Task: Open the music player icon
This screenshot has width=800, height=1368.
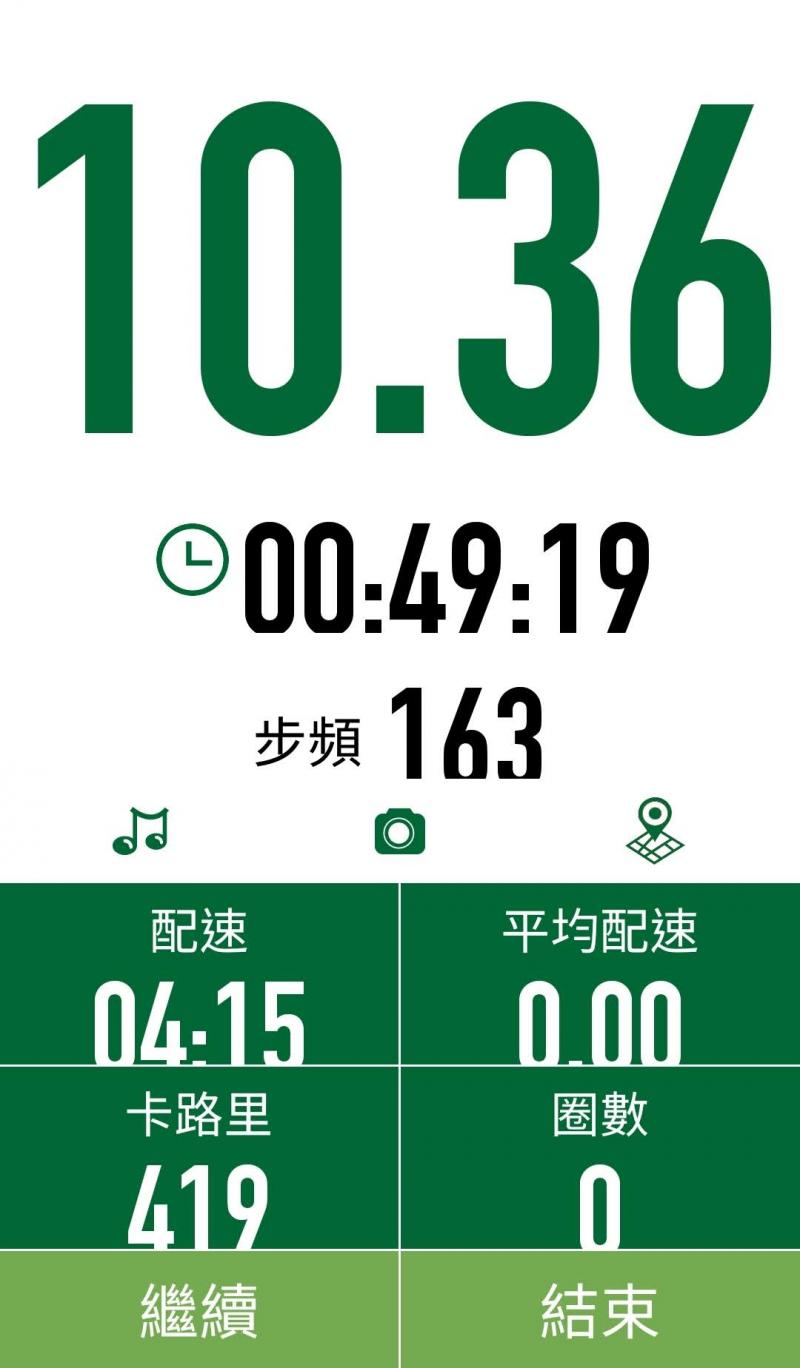Action: pyautogui.click(x=140, y=830)
